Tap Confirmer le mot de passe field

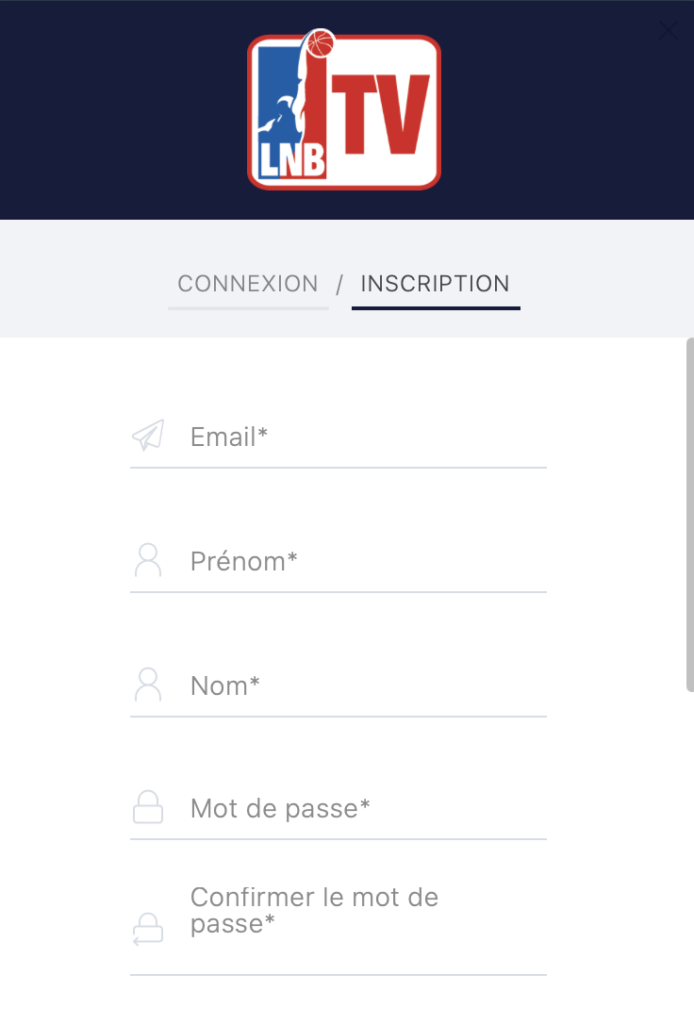click(366, 910)
